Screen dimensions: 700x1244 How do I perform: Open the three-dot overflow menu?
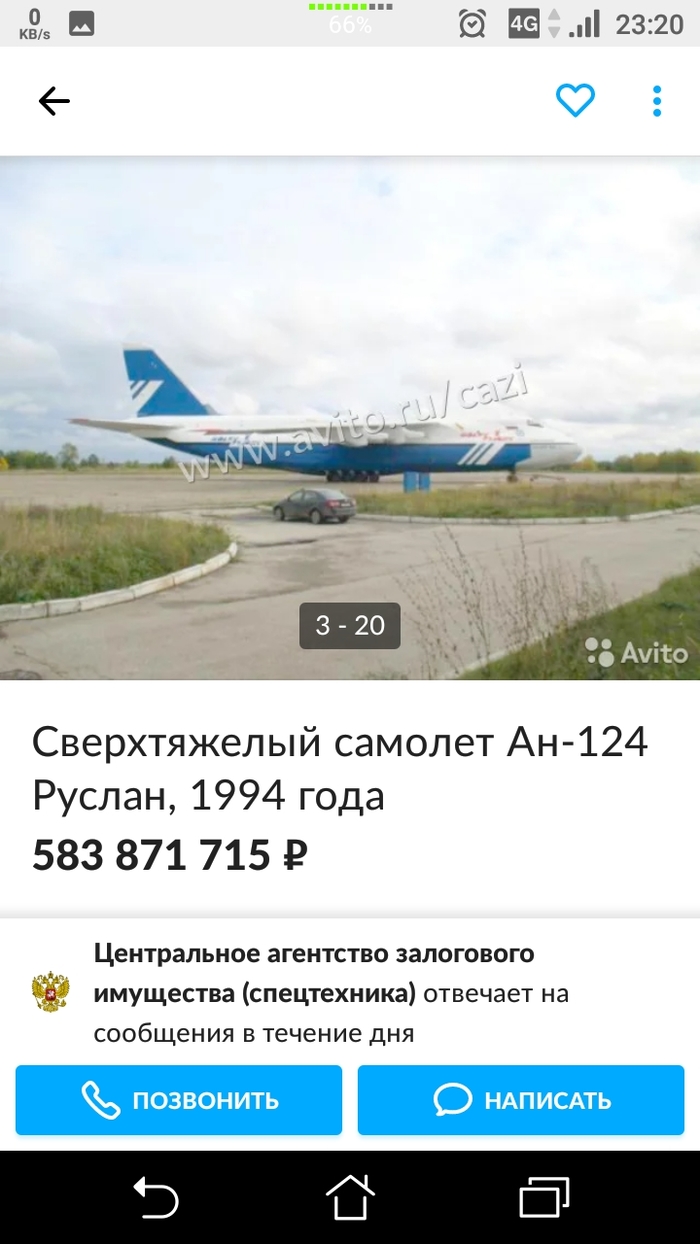(657, 101)
